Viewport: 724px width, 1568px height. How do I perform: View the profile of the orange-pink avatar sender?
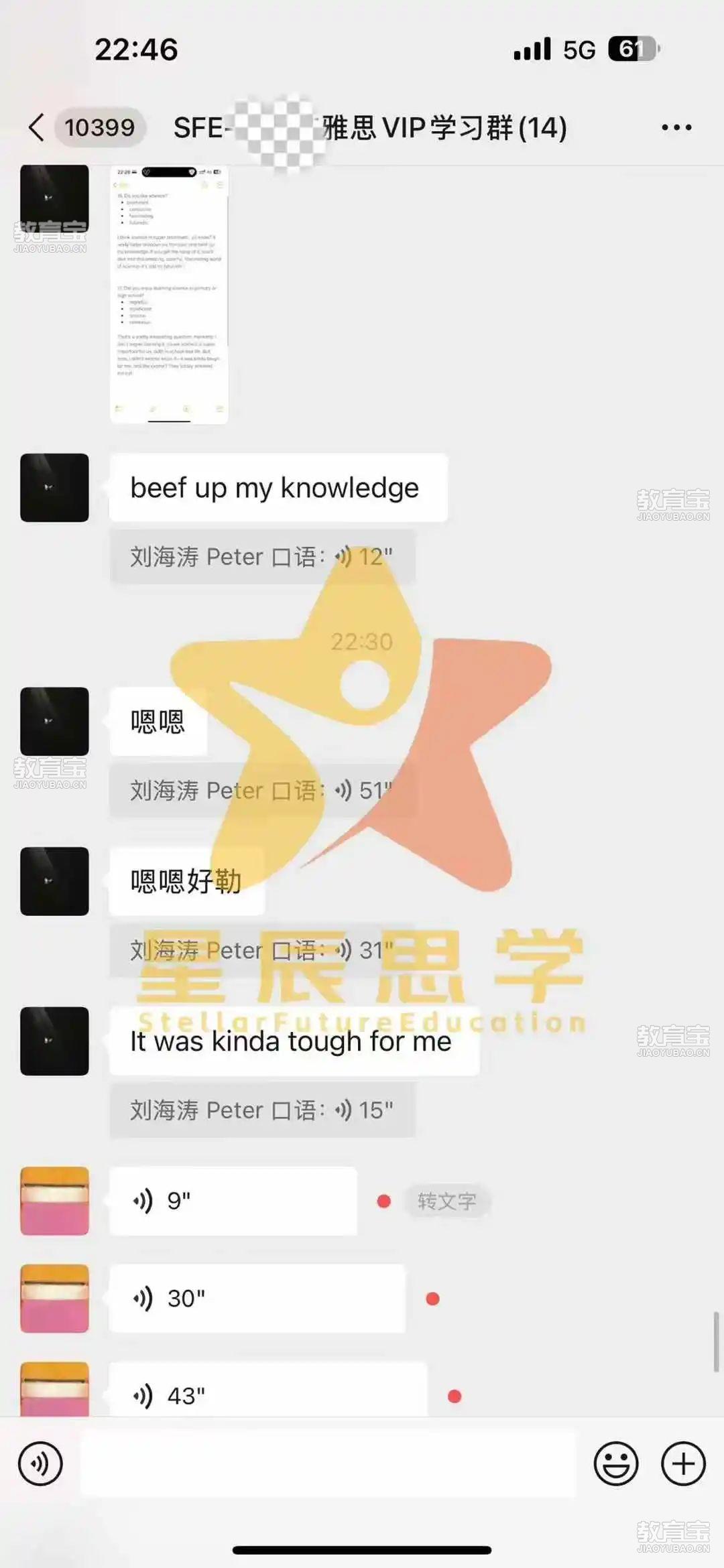tap(54, 1201)
